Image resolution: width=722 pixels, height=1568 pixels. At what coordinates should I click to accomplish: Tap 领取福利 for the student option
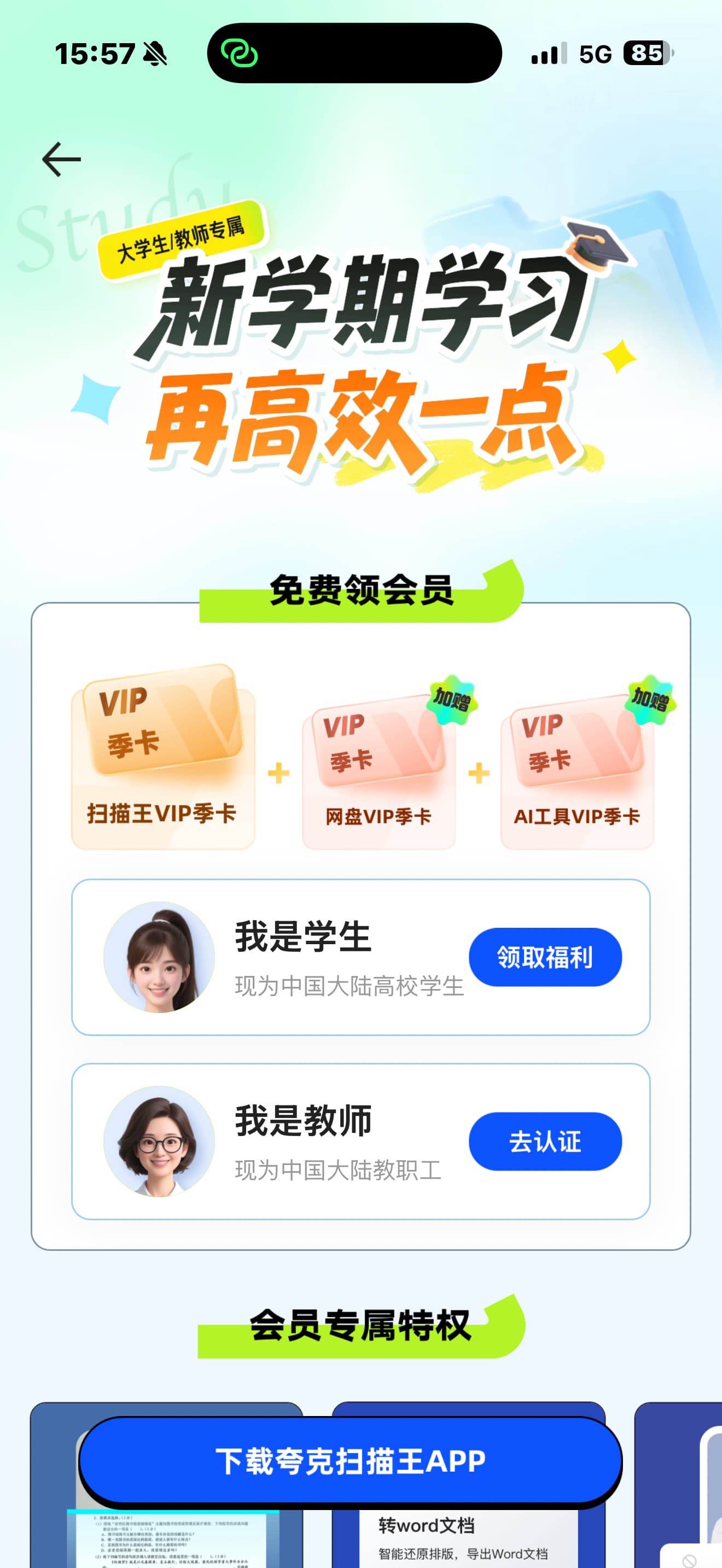545,957
